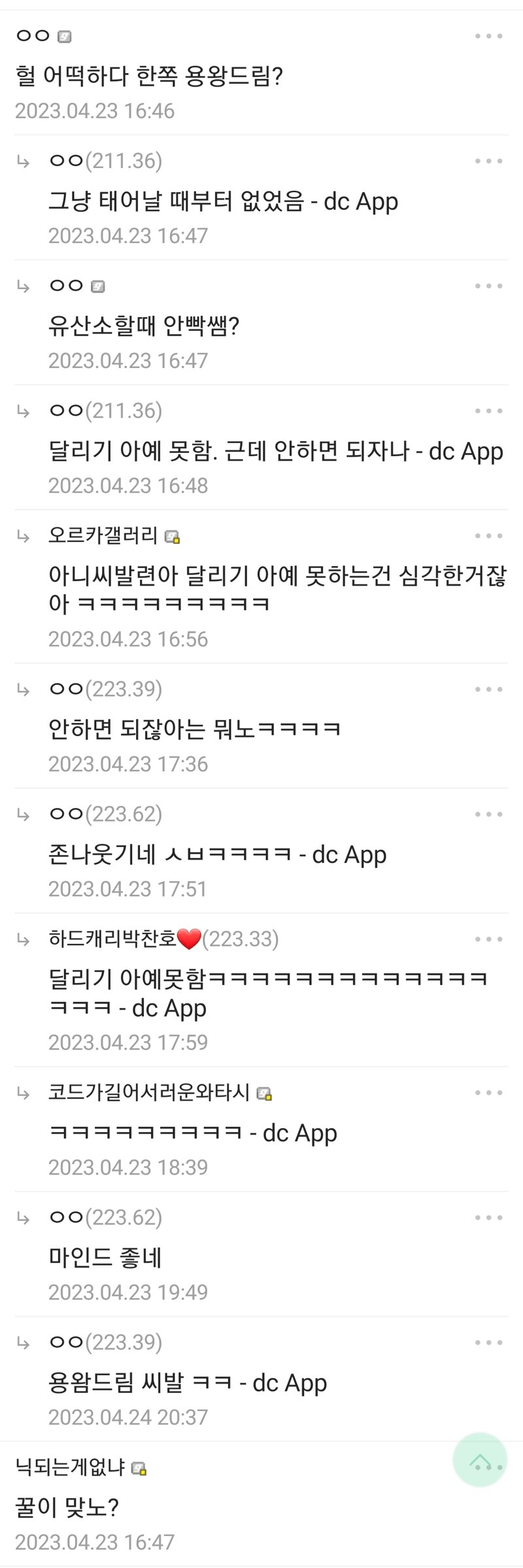Open options for 그냥 태어날 때부터 없었음 reply
Screen dimensions: 523x1568
(x=488, y=161)
